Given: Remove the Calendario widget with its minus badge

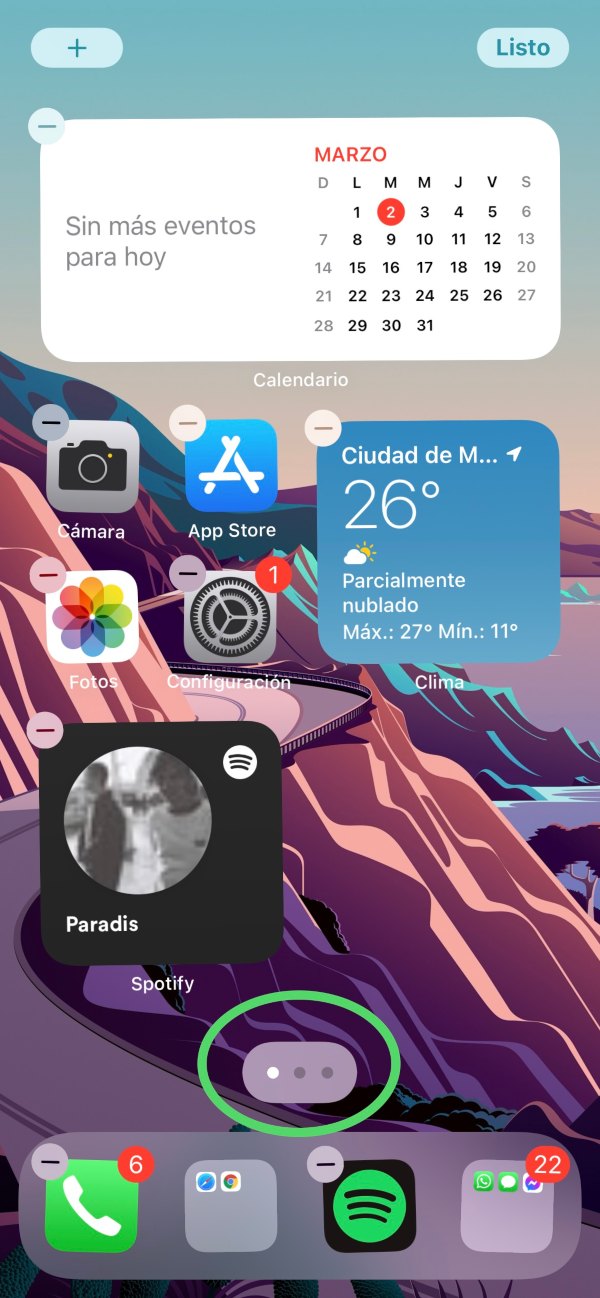Looking at the screenshot, I should 47,127.
